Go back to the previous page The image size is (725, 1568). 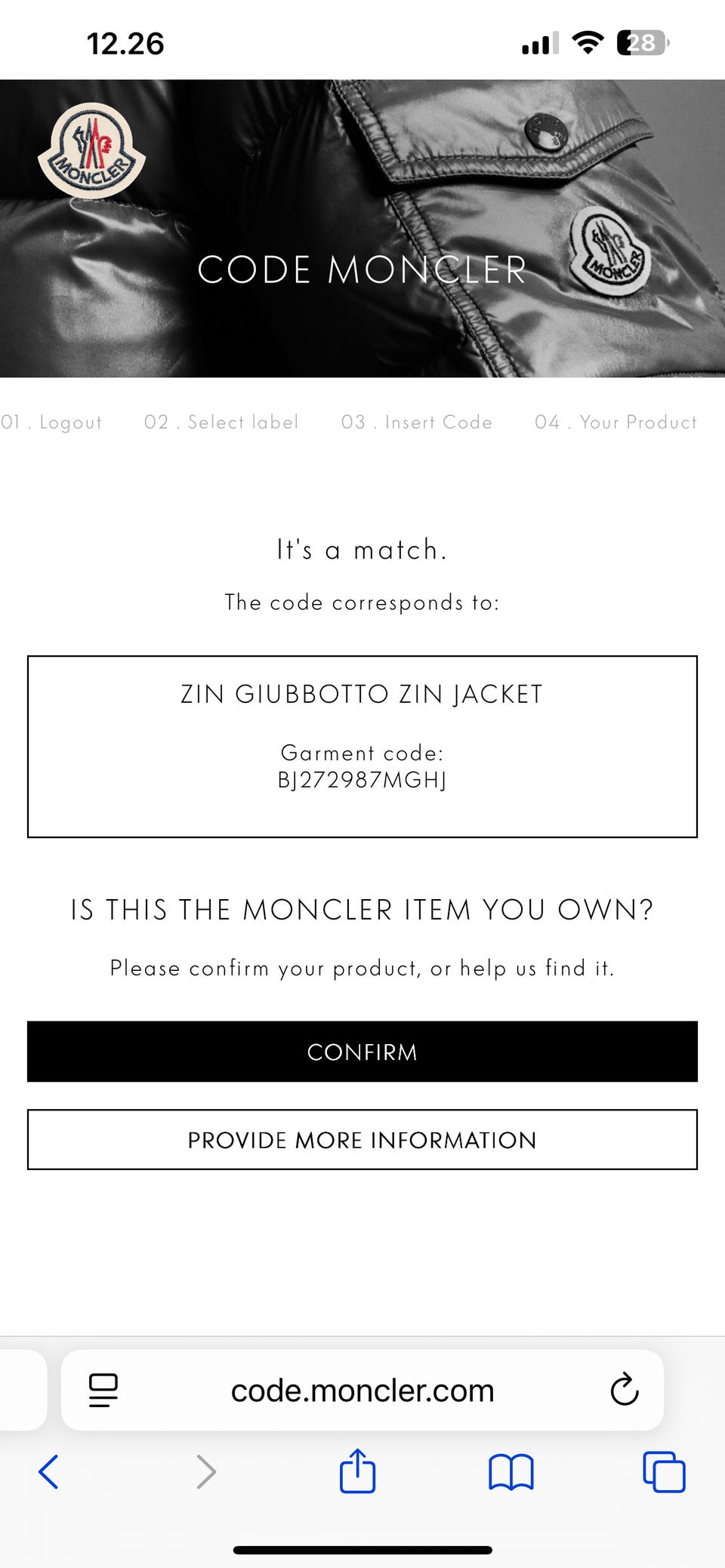pyautogui.click(x=48, y=1472)
